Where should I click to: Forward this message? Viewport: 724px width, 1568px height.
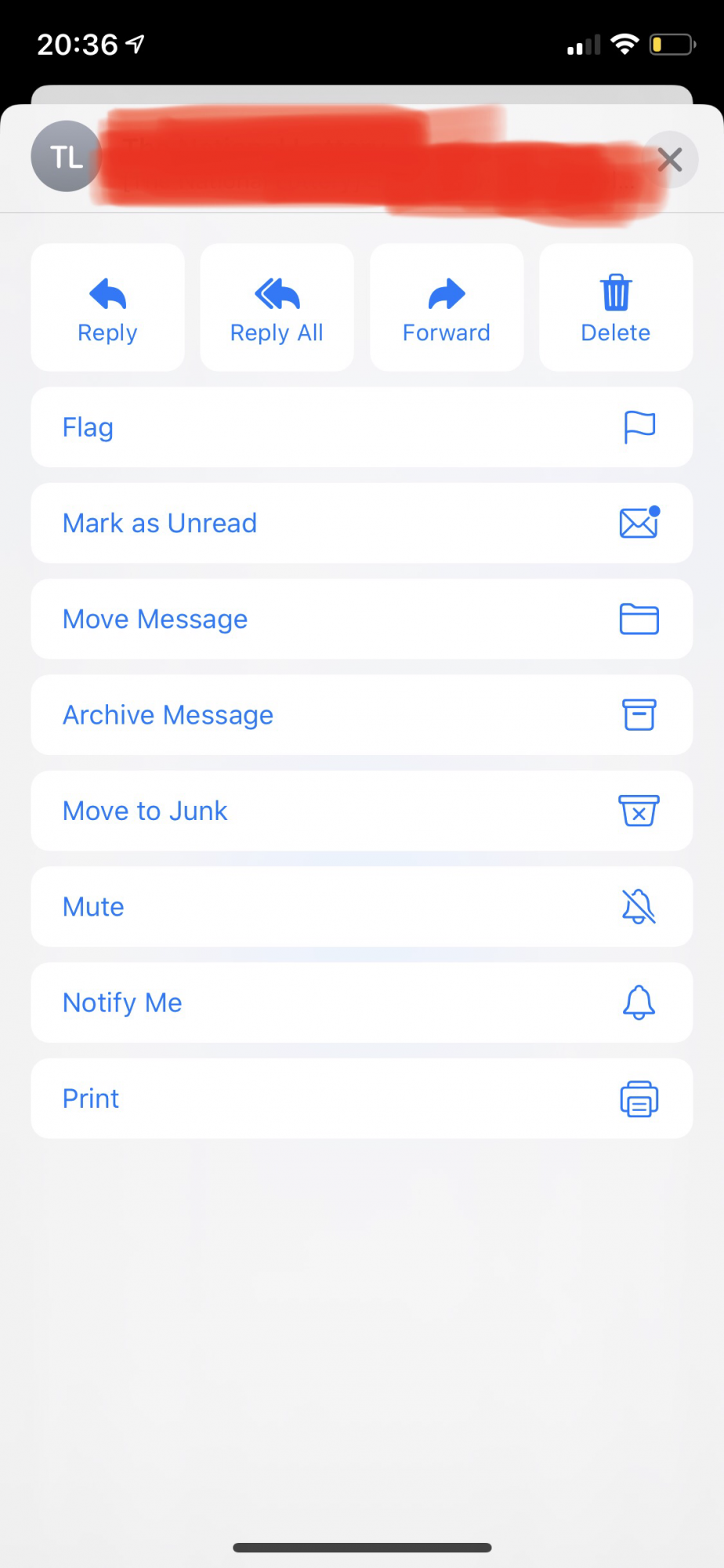click(447, 307)
